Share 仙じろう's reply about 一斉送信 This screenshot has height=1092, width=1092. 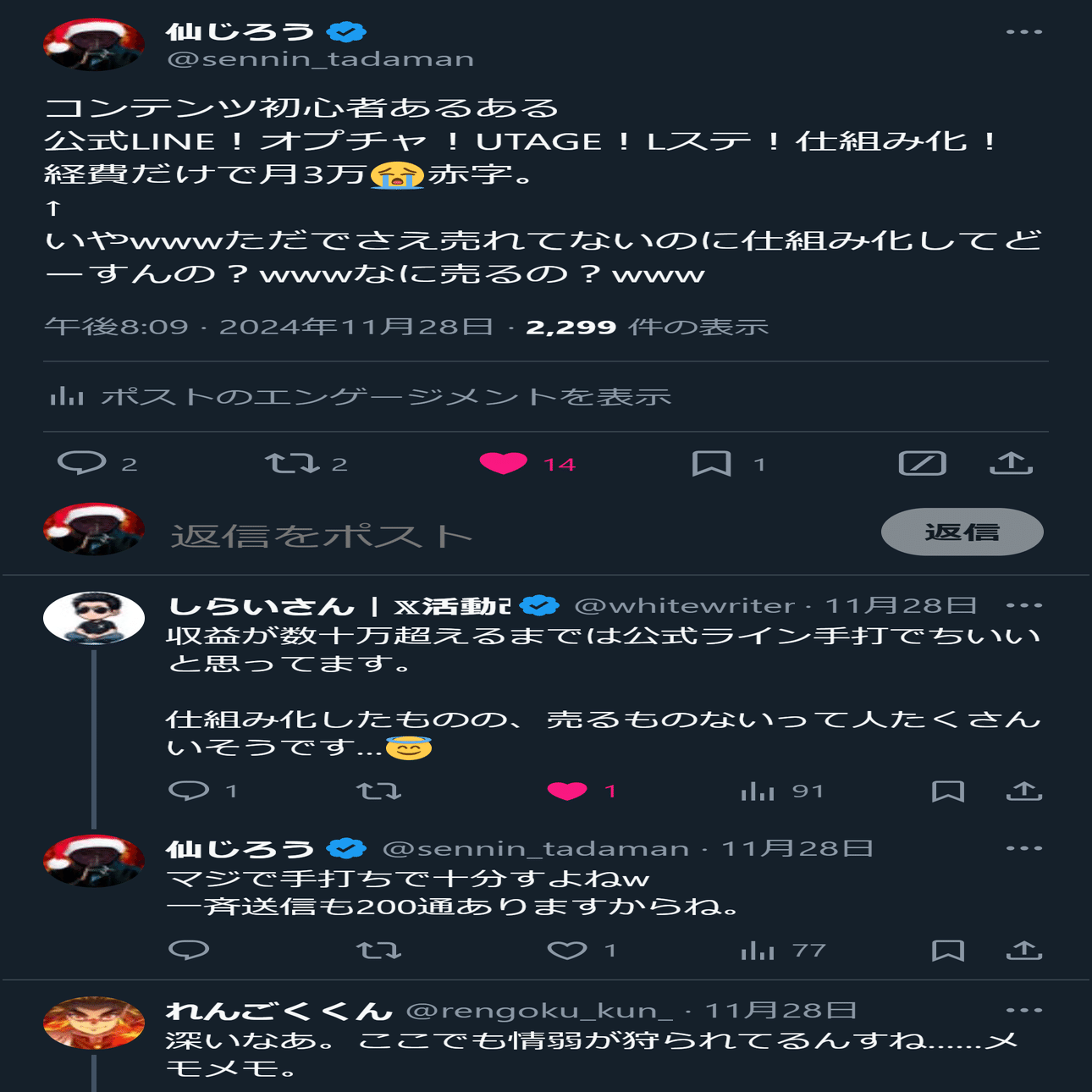(x=1023, y=950)
